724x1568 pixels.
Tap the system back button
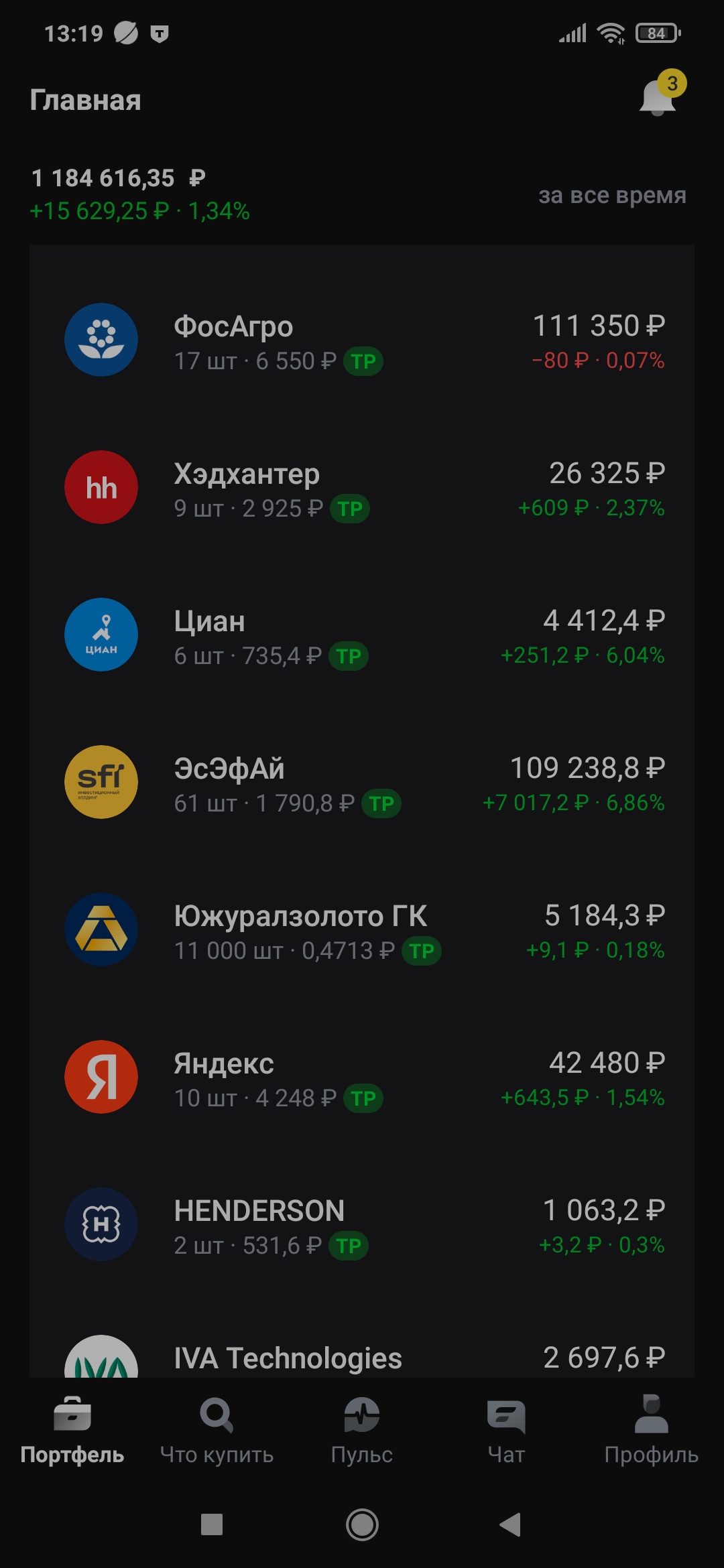click(x=511, y=1524)
